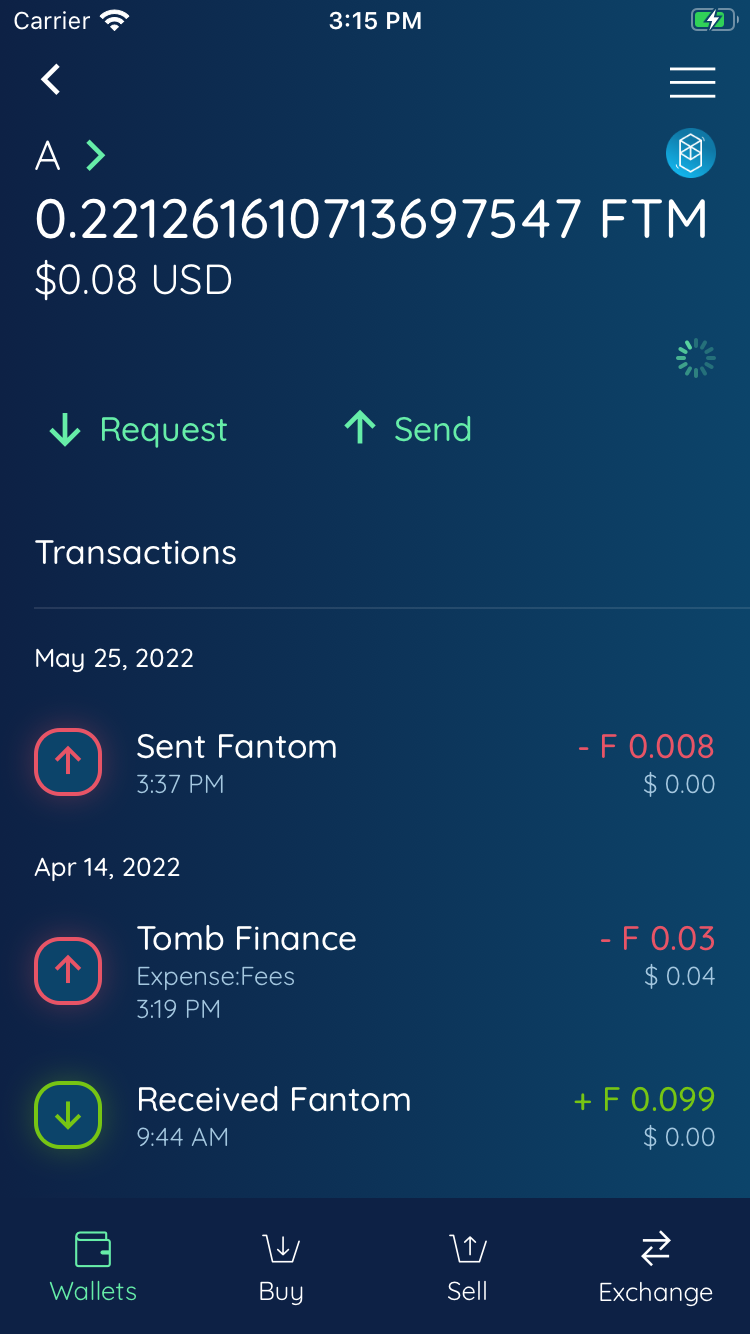Tap the green chevron next to A
This screenshot has width=750, height=1334.
96,156
